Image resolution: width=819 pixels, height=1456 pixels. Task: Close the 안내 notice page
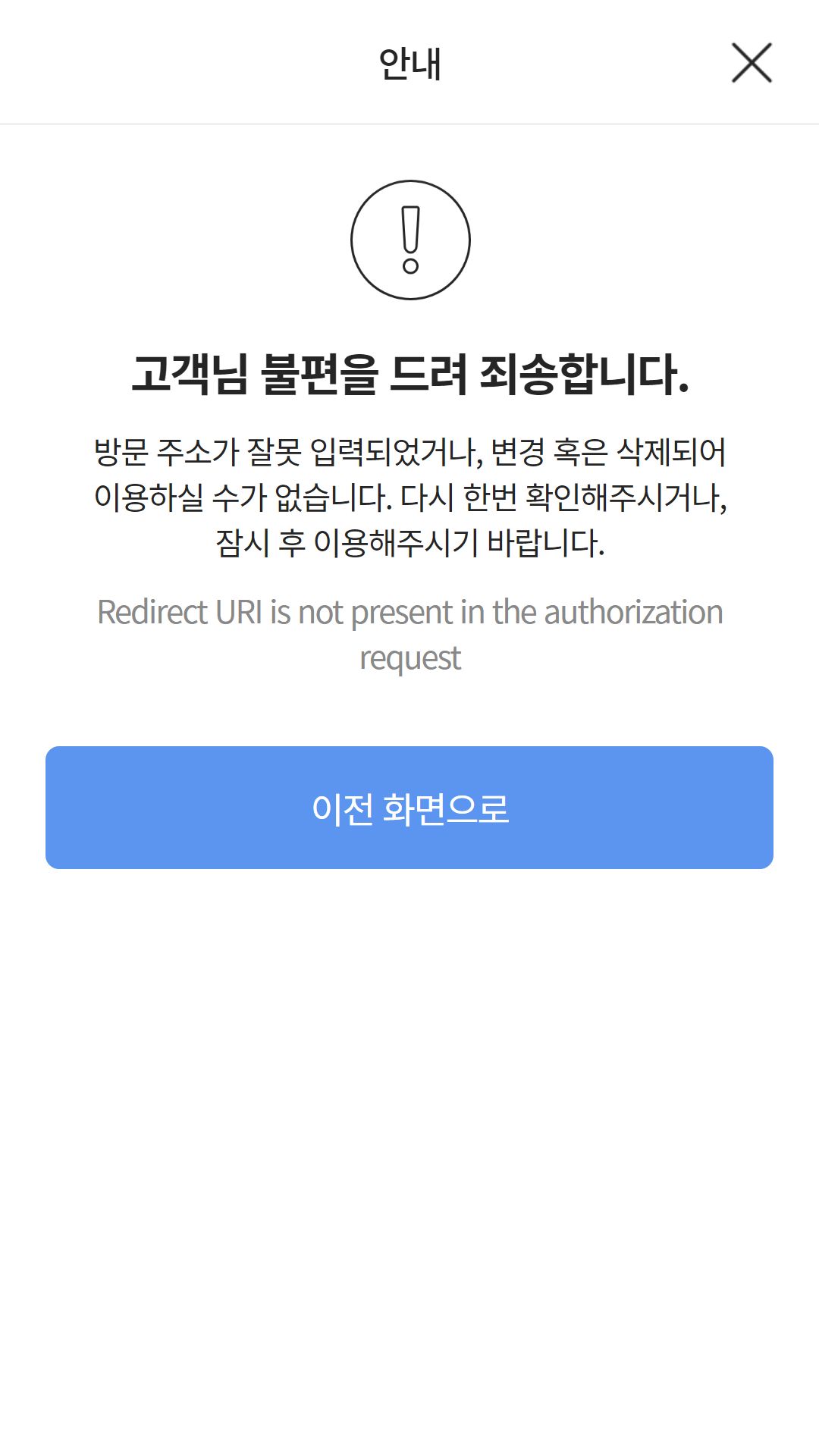(752, 63)
